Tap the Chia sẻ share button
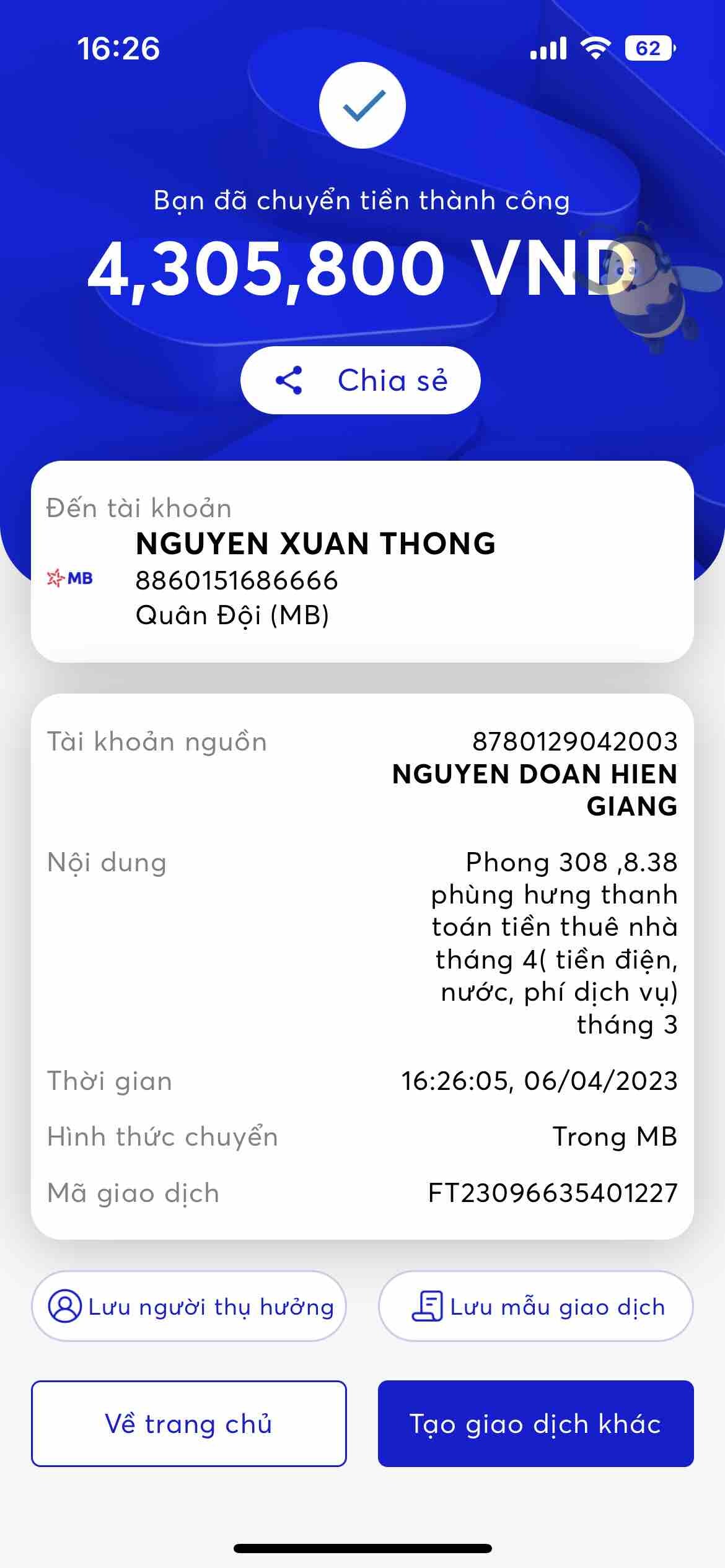 point(361,380)
